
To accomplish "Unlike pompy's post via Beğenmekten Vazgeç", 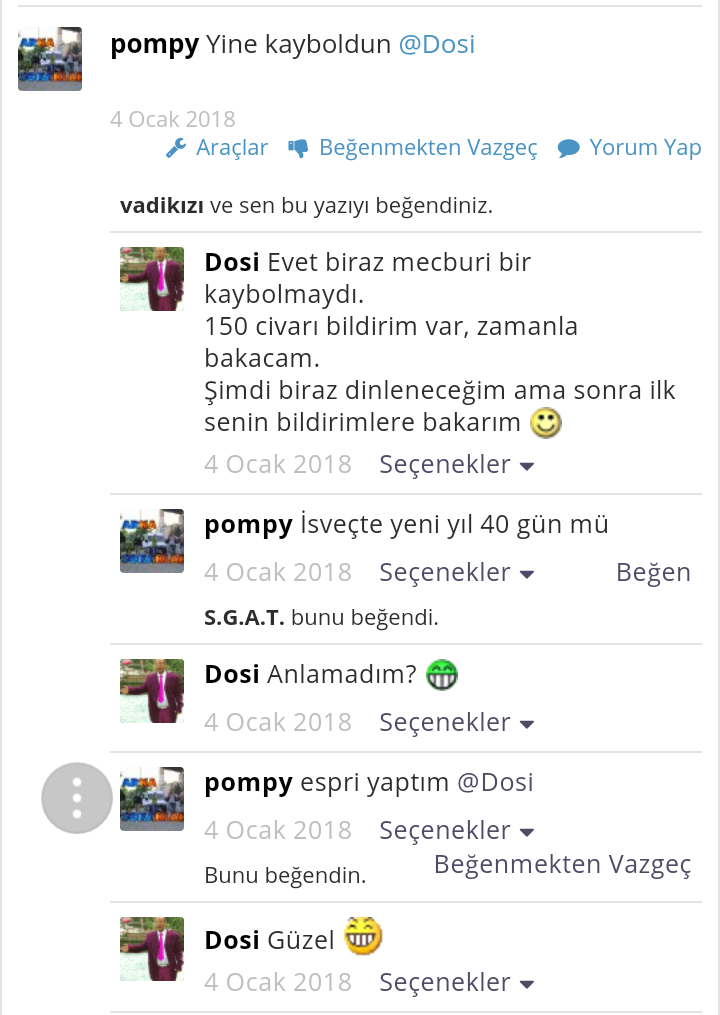I will point(413,148).
